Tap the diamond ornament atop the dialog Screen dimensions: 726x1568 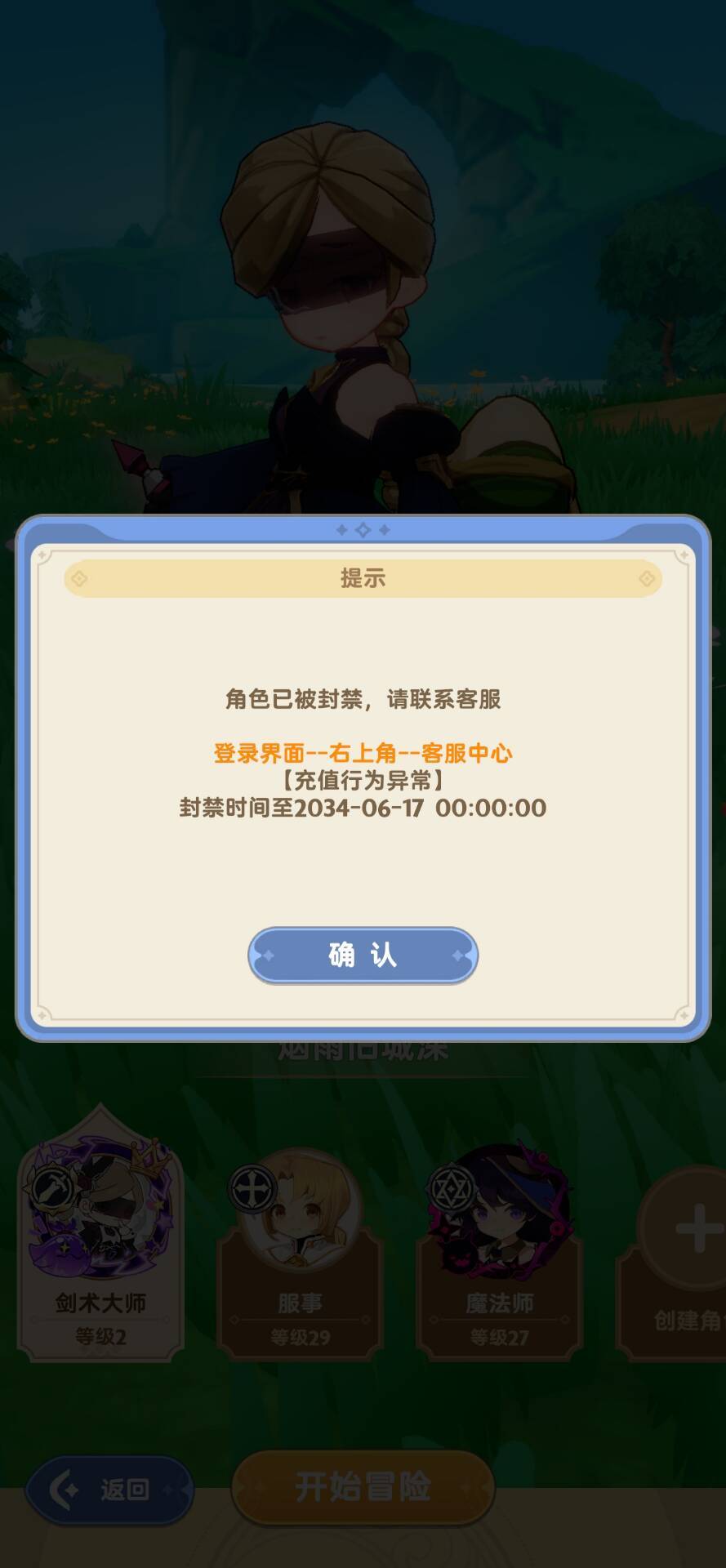[362, 527]
